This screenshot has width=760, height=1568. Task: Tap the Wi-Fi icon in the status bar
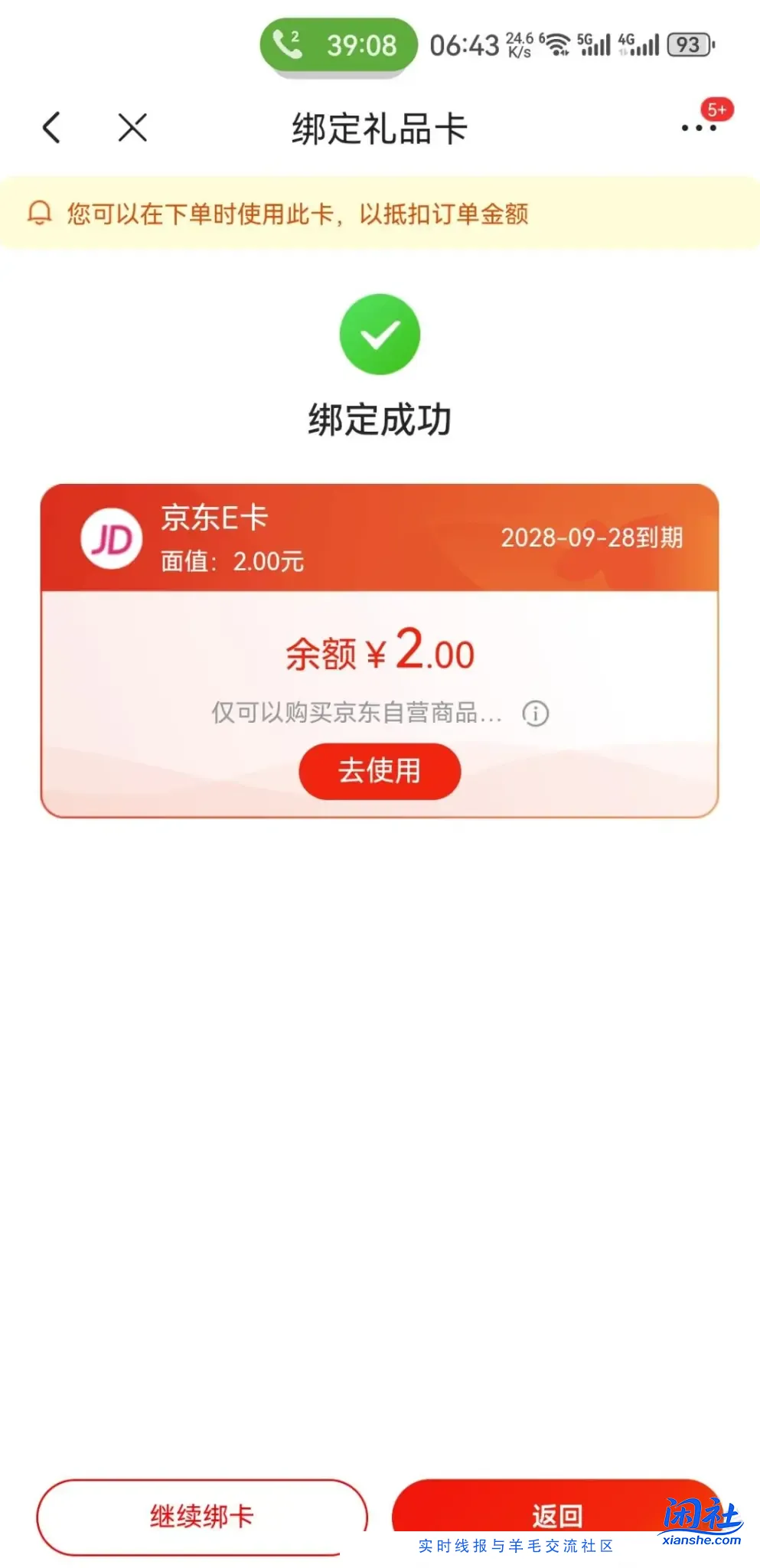tap(558, 44)
